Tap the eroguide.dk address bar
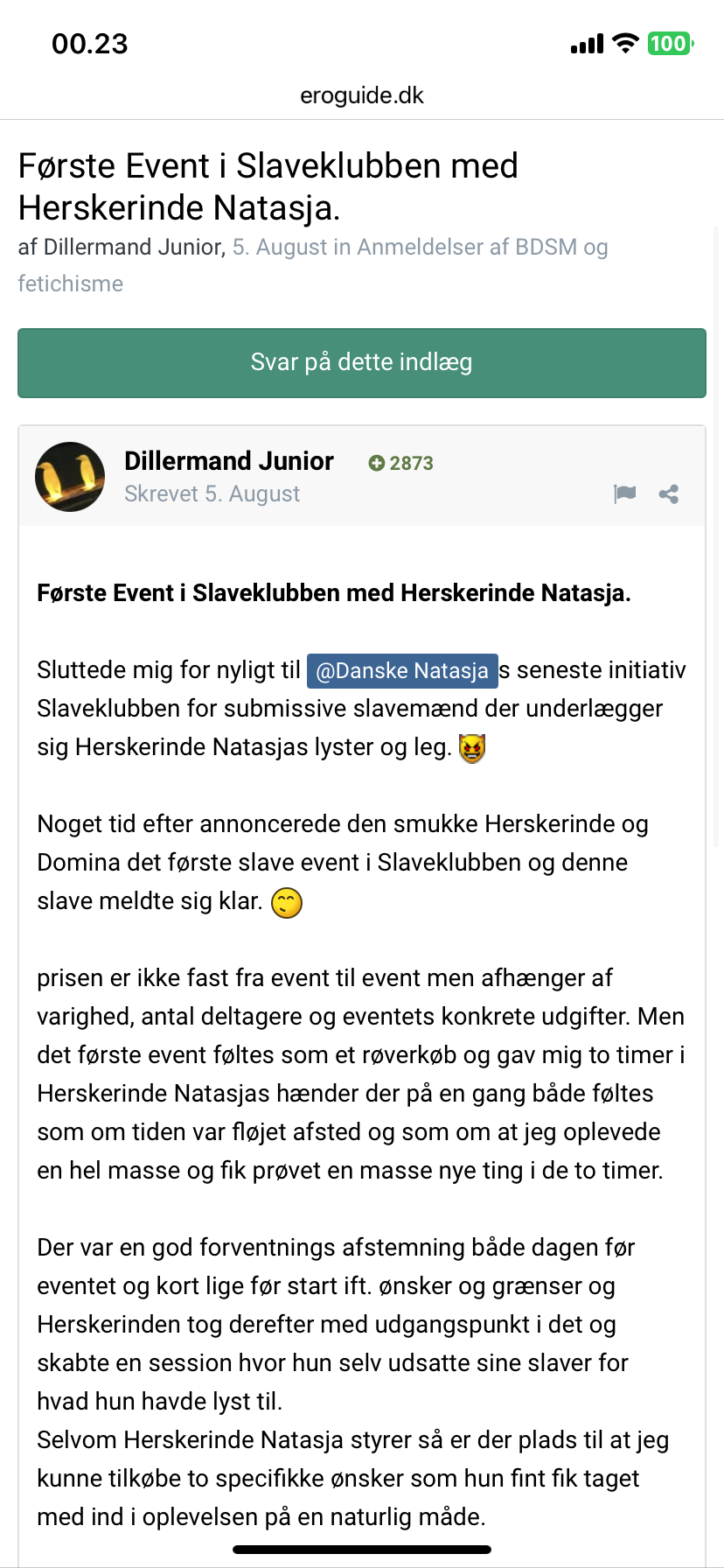Image resolution: width=724 pixels, height=1568 pixels. 361,95
